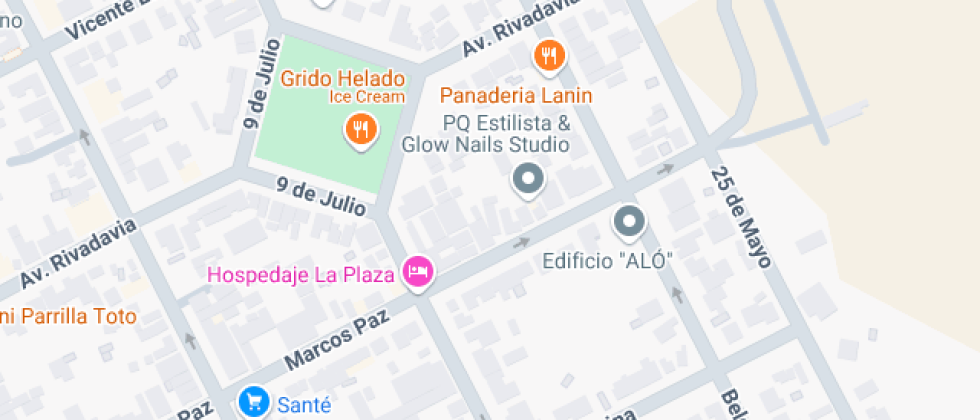Viewport: 980px width, 420px height.
Task: Tap the PQ Estilista & Glow Nails Studio pin
Action: pos(528,181)
